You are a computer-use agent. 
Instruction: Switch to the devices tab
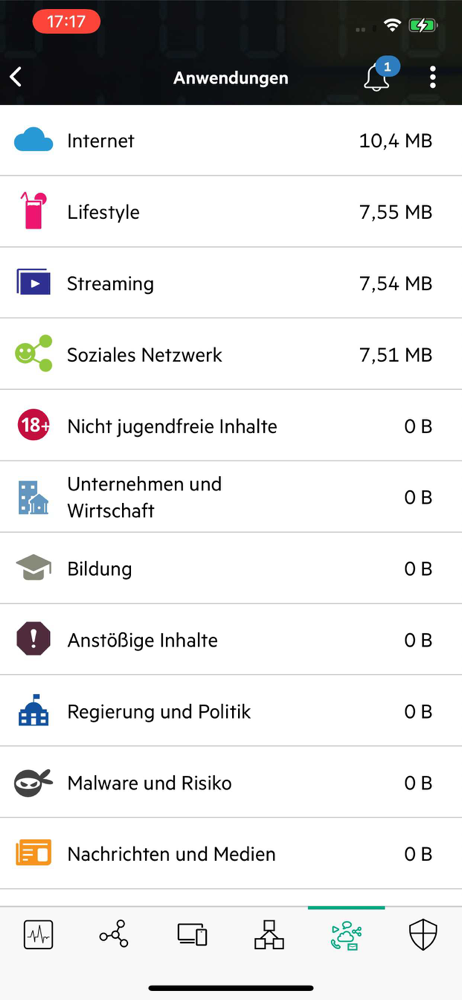(192, 935)
